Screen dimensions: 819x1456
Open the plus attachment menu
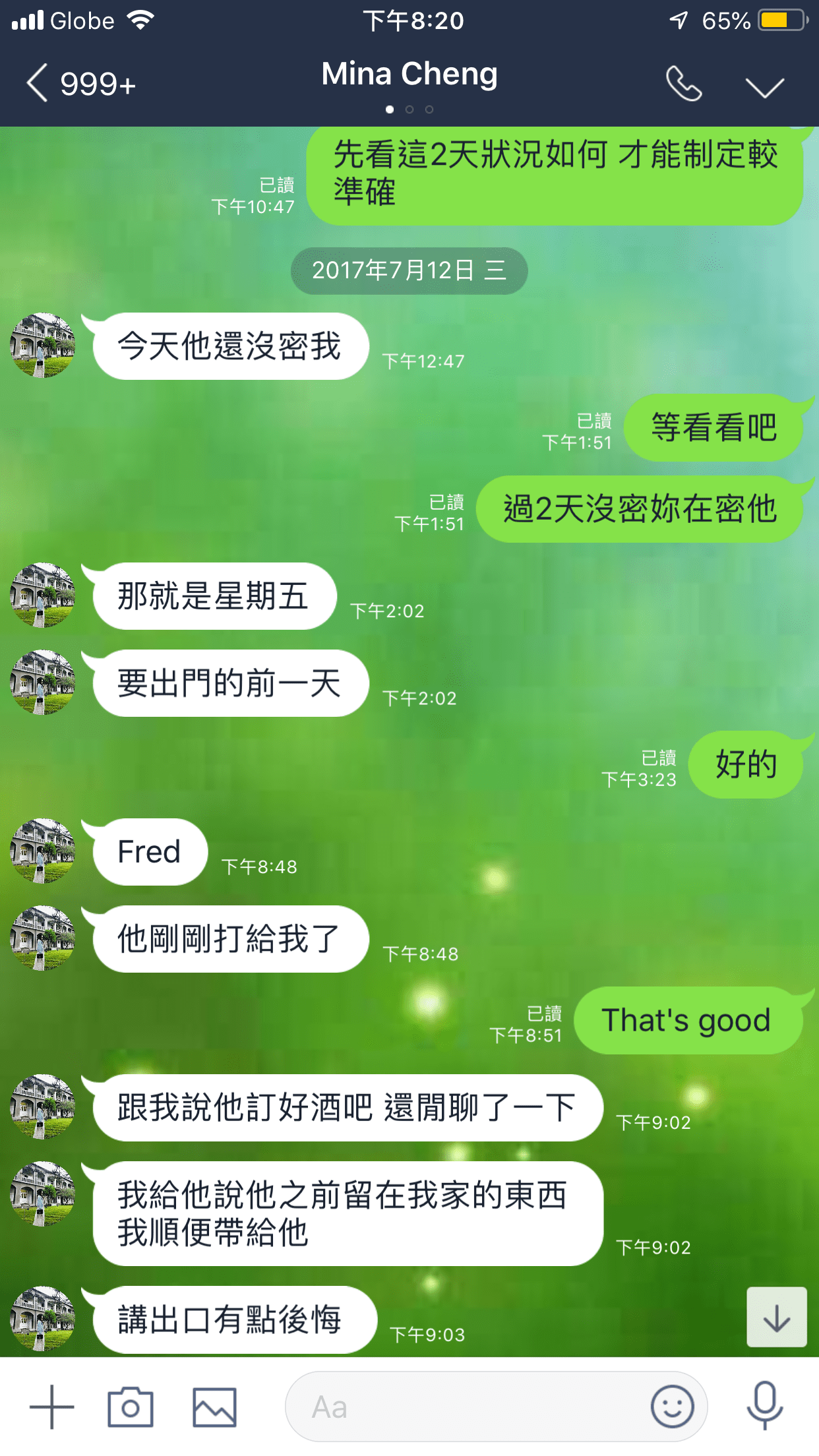pos(51,1407)
